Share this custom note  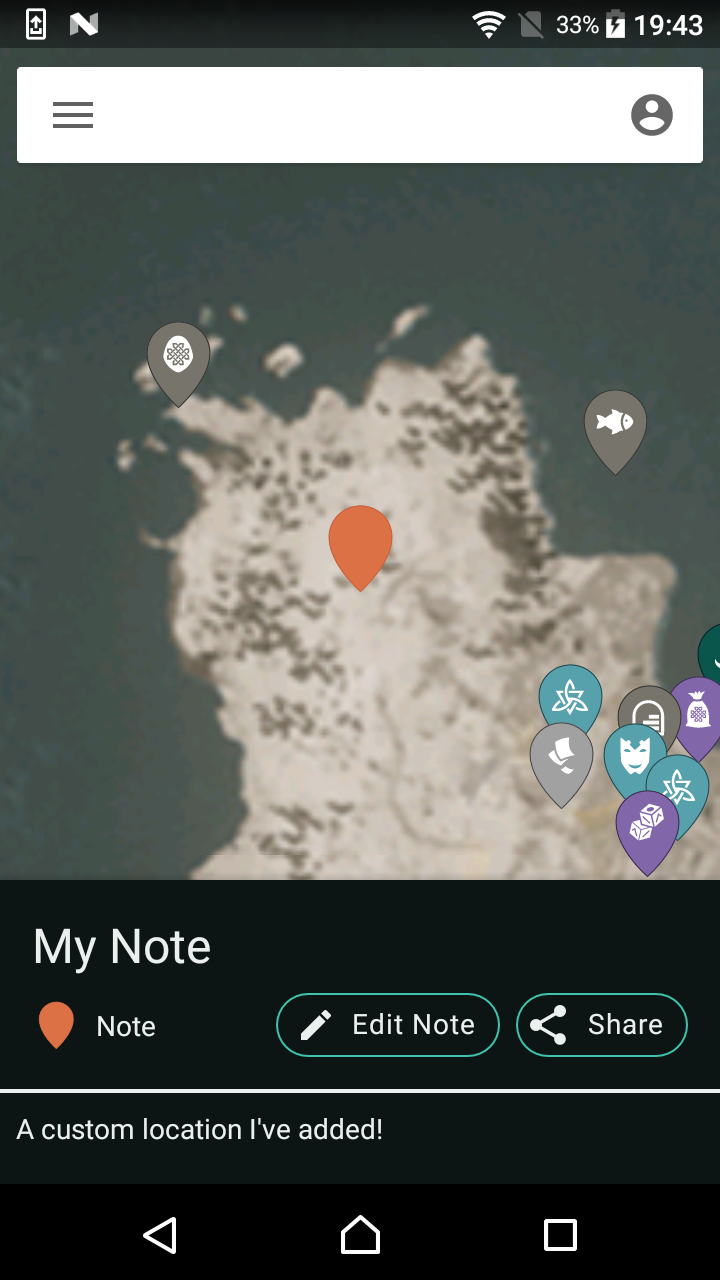pos(601,1025)
